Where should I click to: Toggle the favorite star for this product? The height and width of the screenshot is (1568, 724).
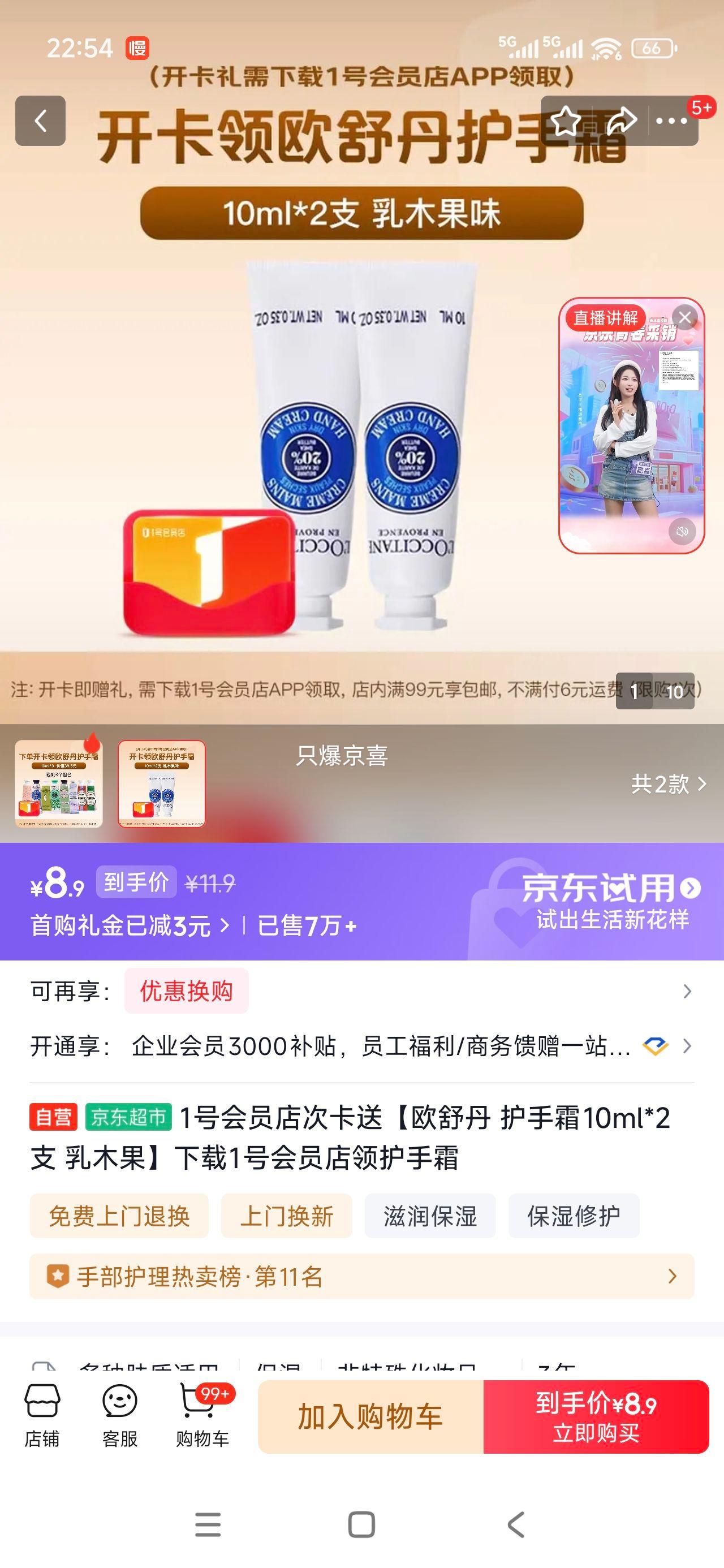567,122
